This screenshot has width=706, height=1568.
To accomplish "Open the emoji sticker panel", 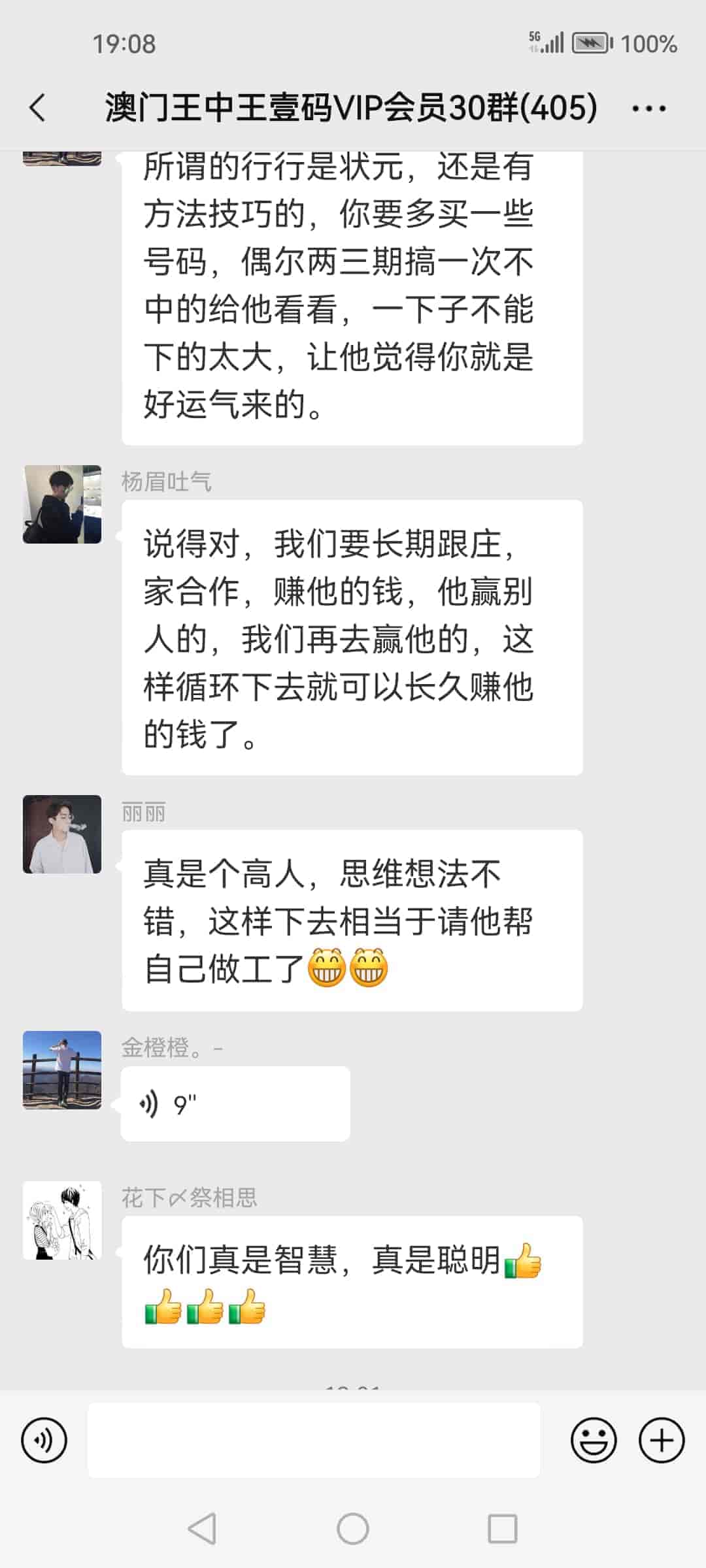I will pyautogui.click(x=594, y=1440).
